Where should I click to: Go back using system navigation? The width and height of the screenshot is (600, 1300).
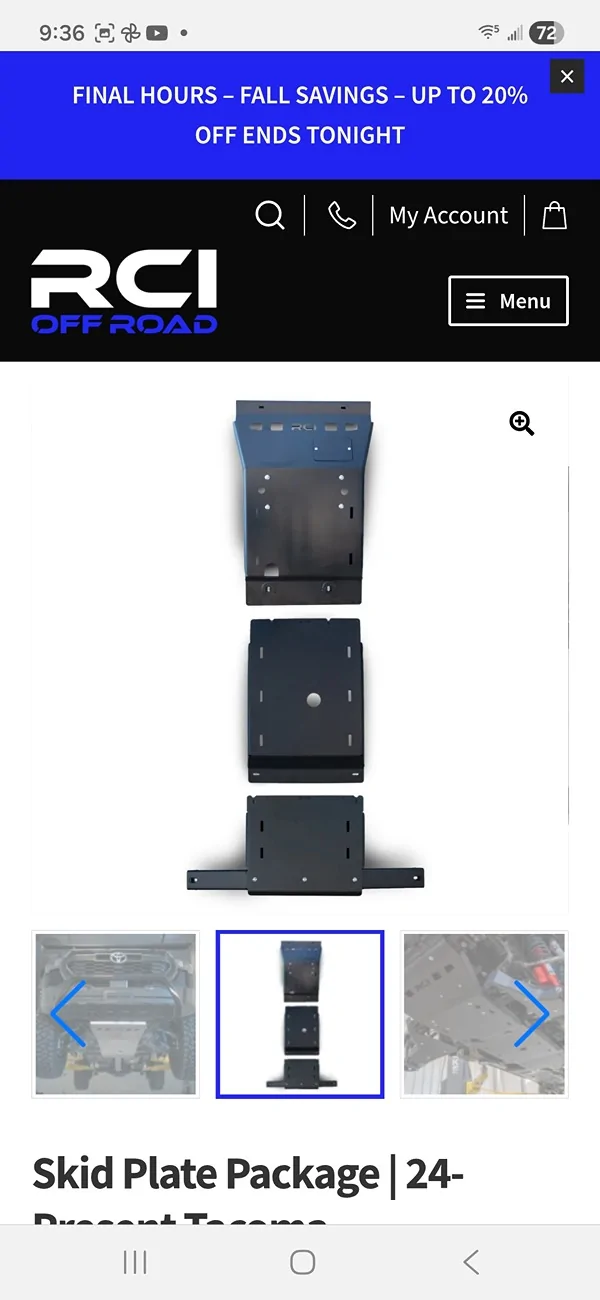pyautogui.click(x=471, y=1262)
